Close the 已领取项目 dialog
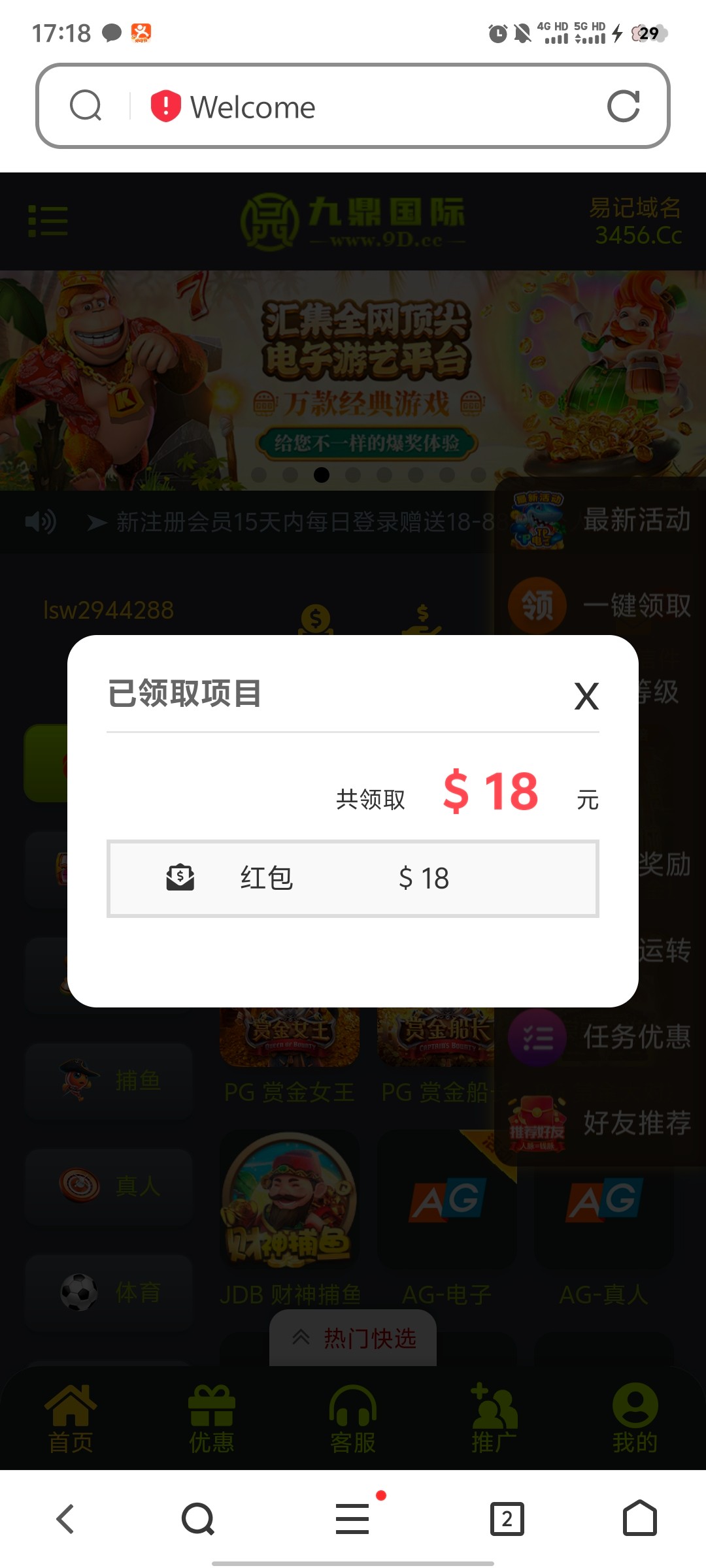Screen dimensions: 706x1568 pyautogui.click(x=586, y=696)
